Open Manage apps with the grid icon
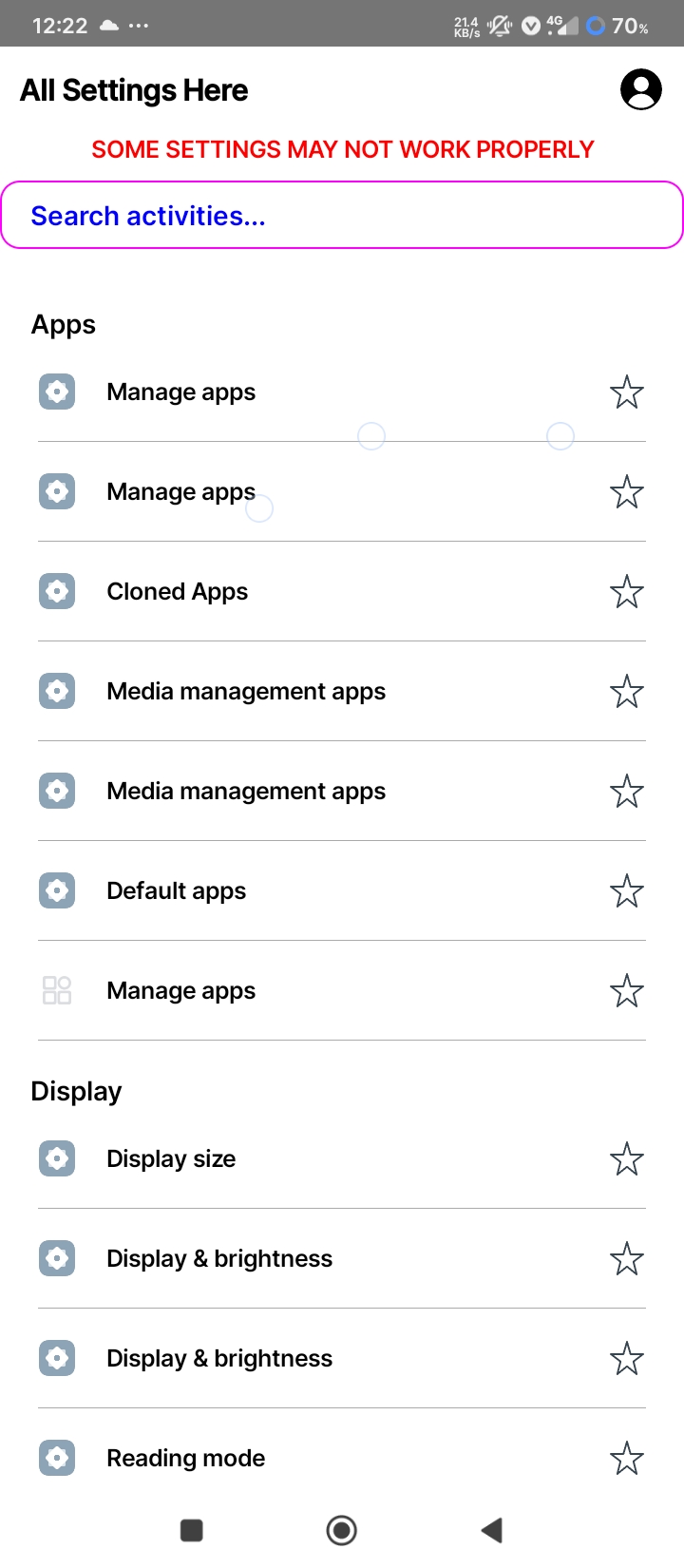The image size is (684, 1568). [x=181, y=990]
